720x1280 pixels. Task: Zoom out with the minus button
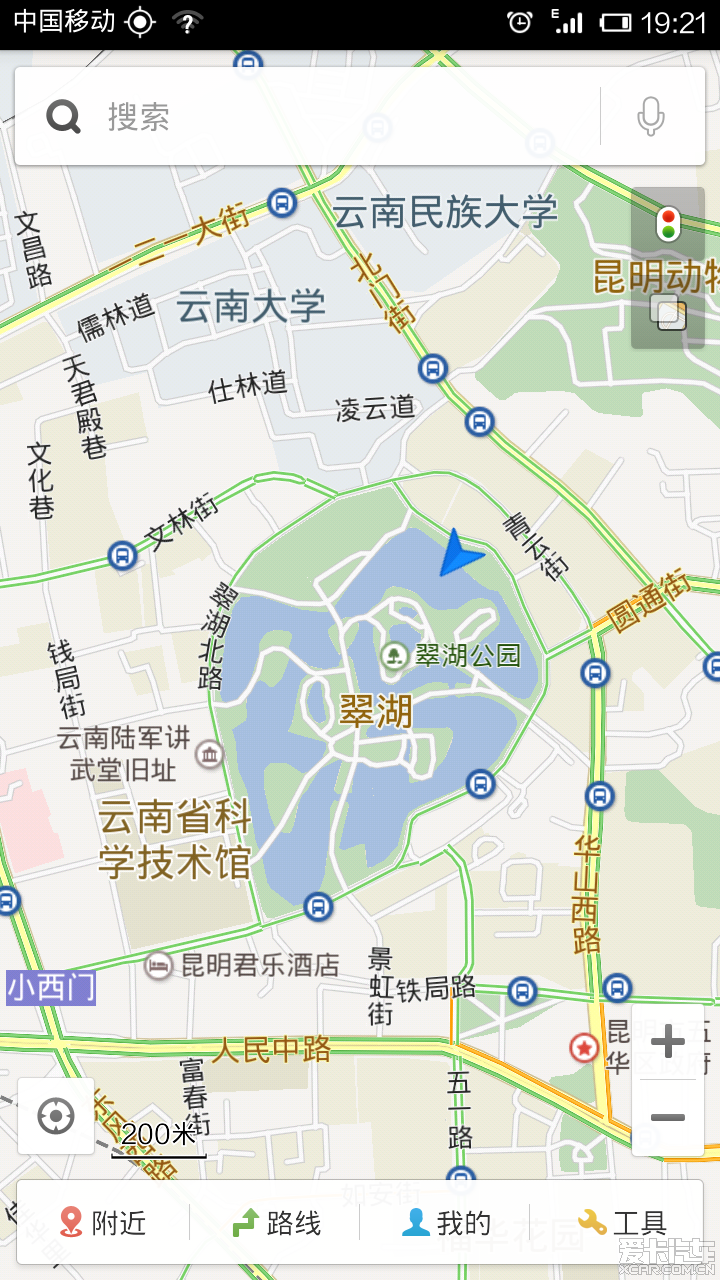[x=667, y=1117]
